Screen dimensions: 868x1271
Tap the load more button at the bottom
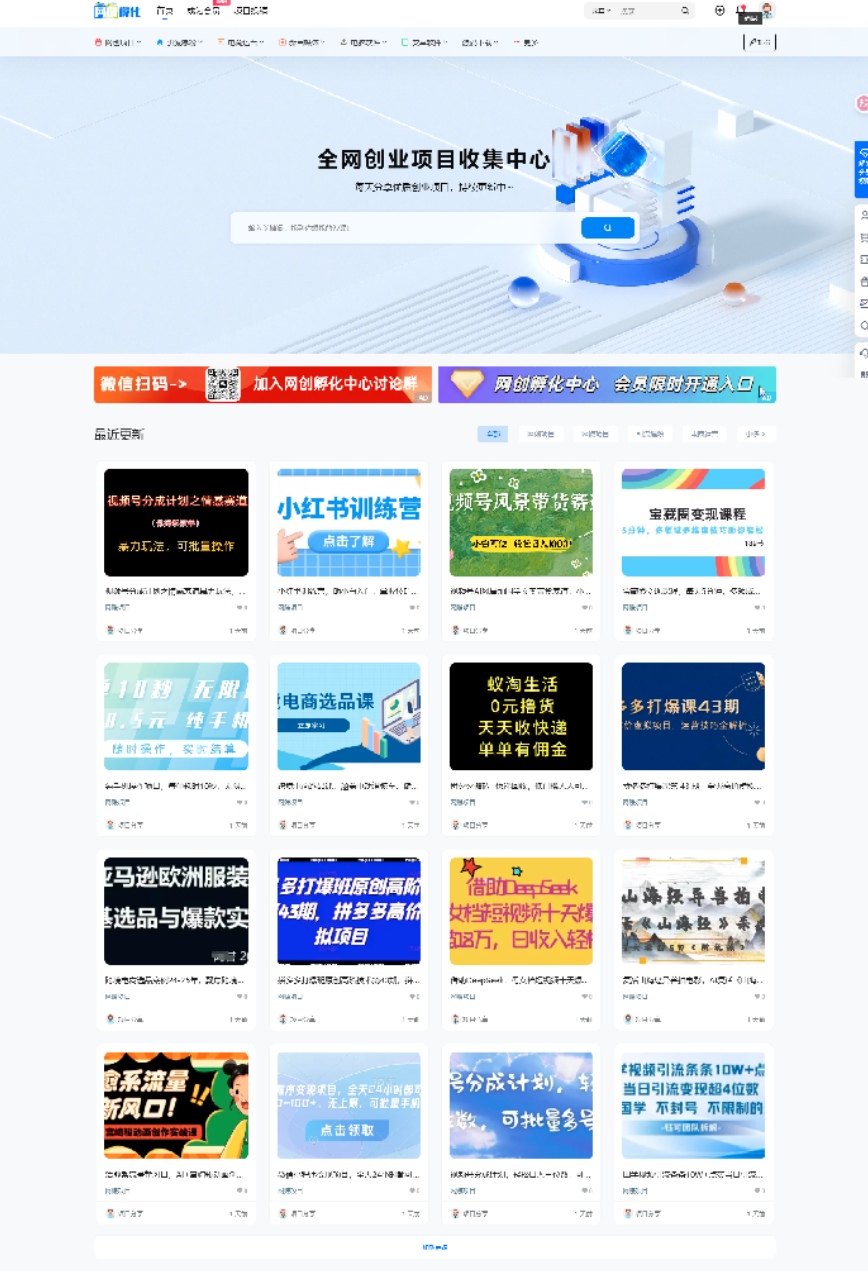(434, 1247)
